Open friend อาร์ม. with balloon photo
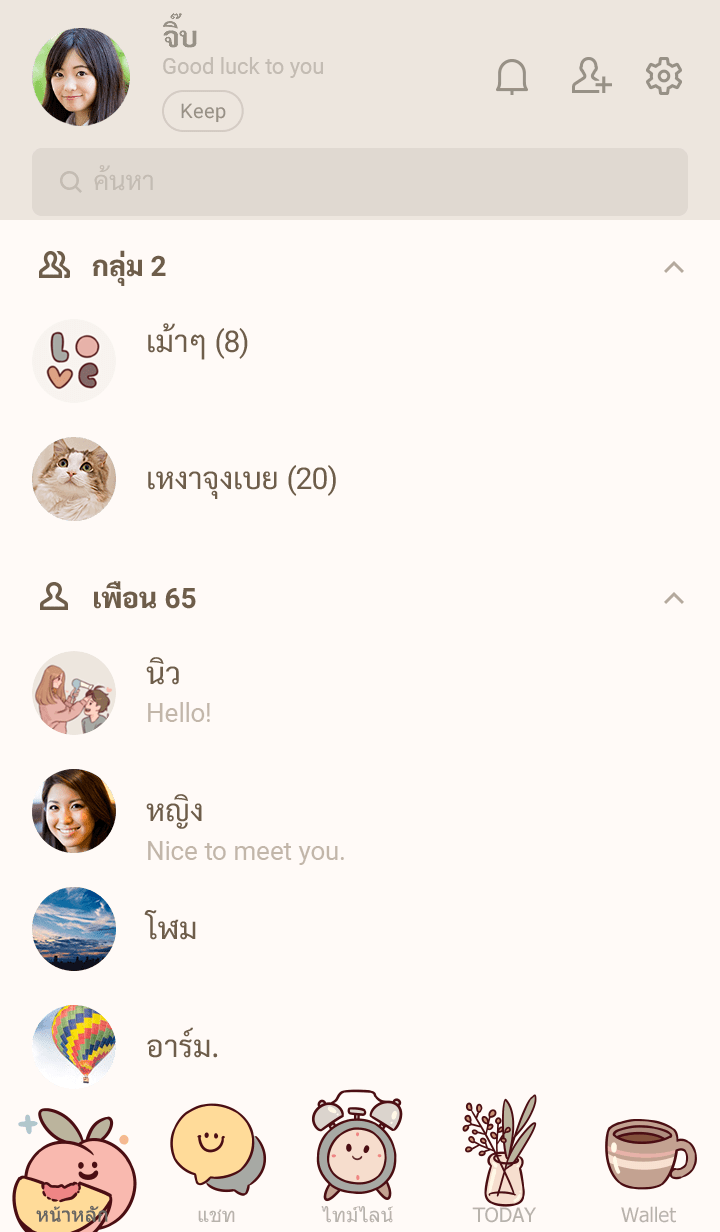 183,1047
